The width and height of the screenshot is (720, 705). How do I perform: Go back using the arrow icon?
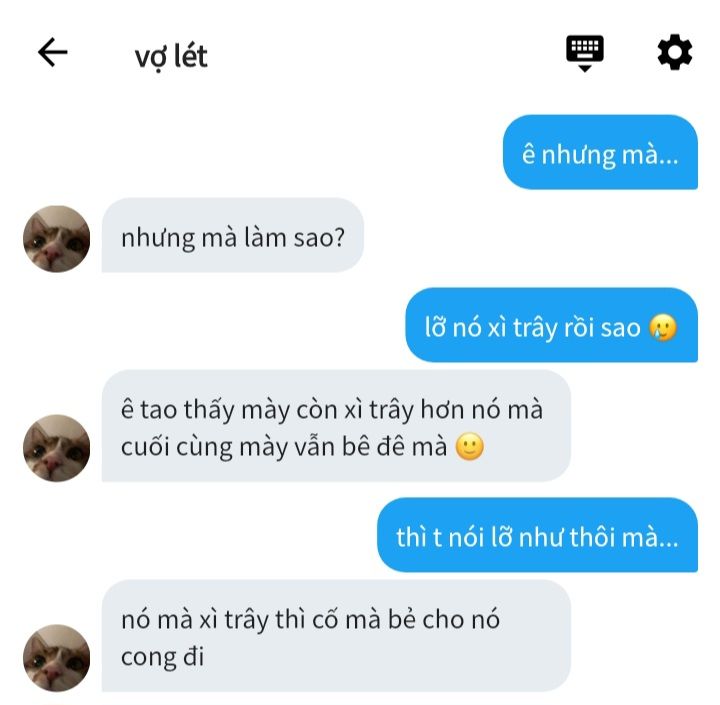52,53
